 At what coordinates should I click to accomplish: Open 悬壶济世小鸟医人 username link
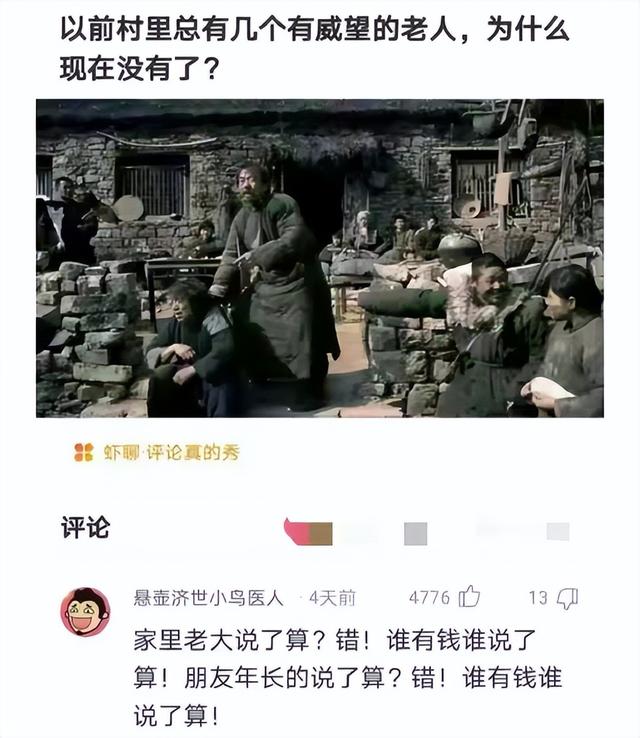[209, 597]
